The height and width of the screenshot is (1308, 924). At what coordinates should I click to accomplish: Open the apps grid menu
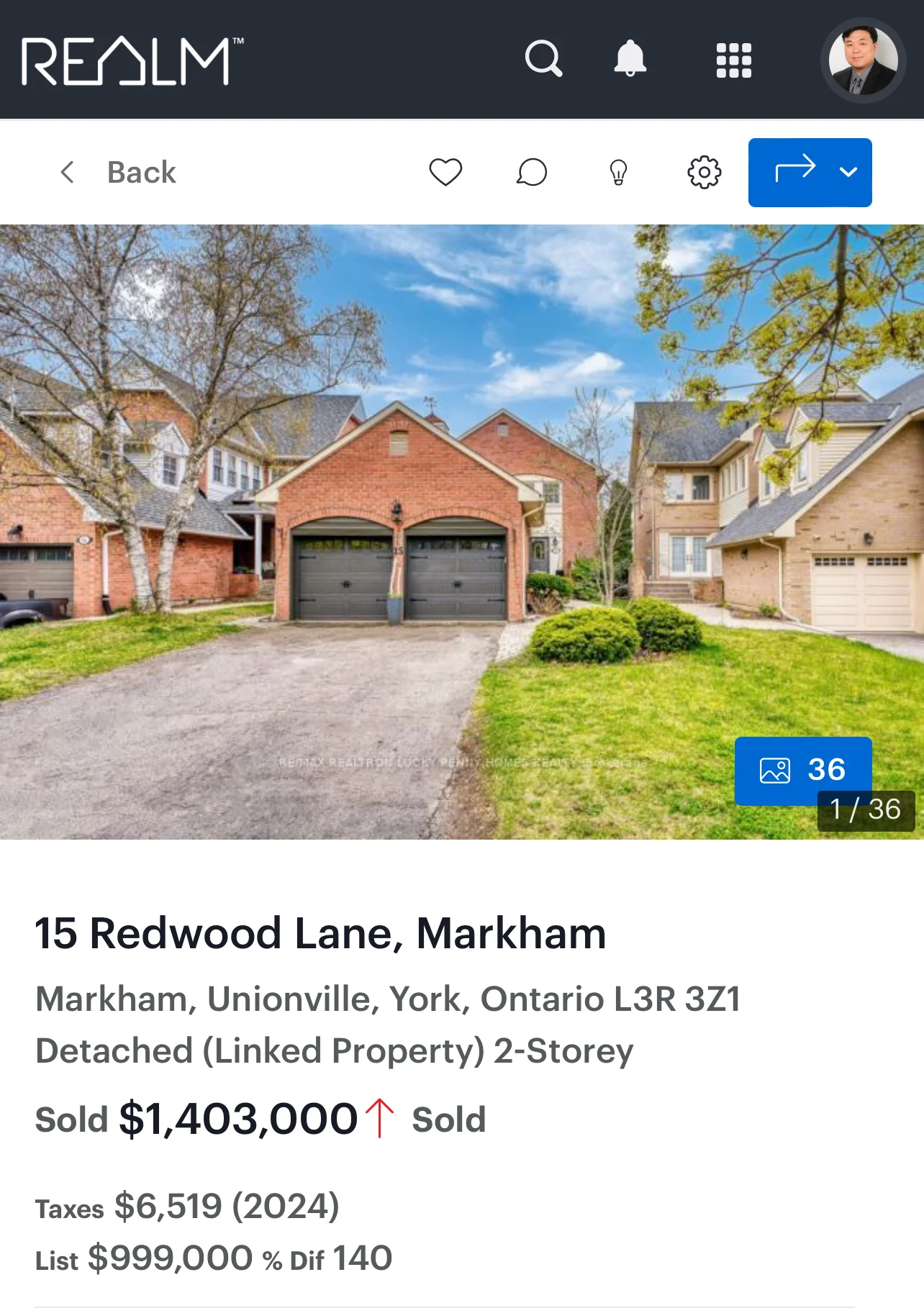click(733, 60)
